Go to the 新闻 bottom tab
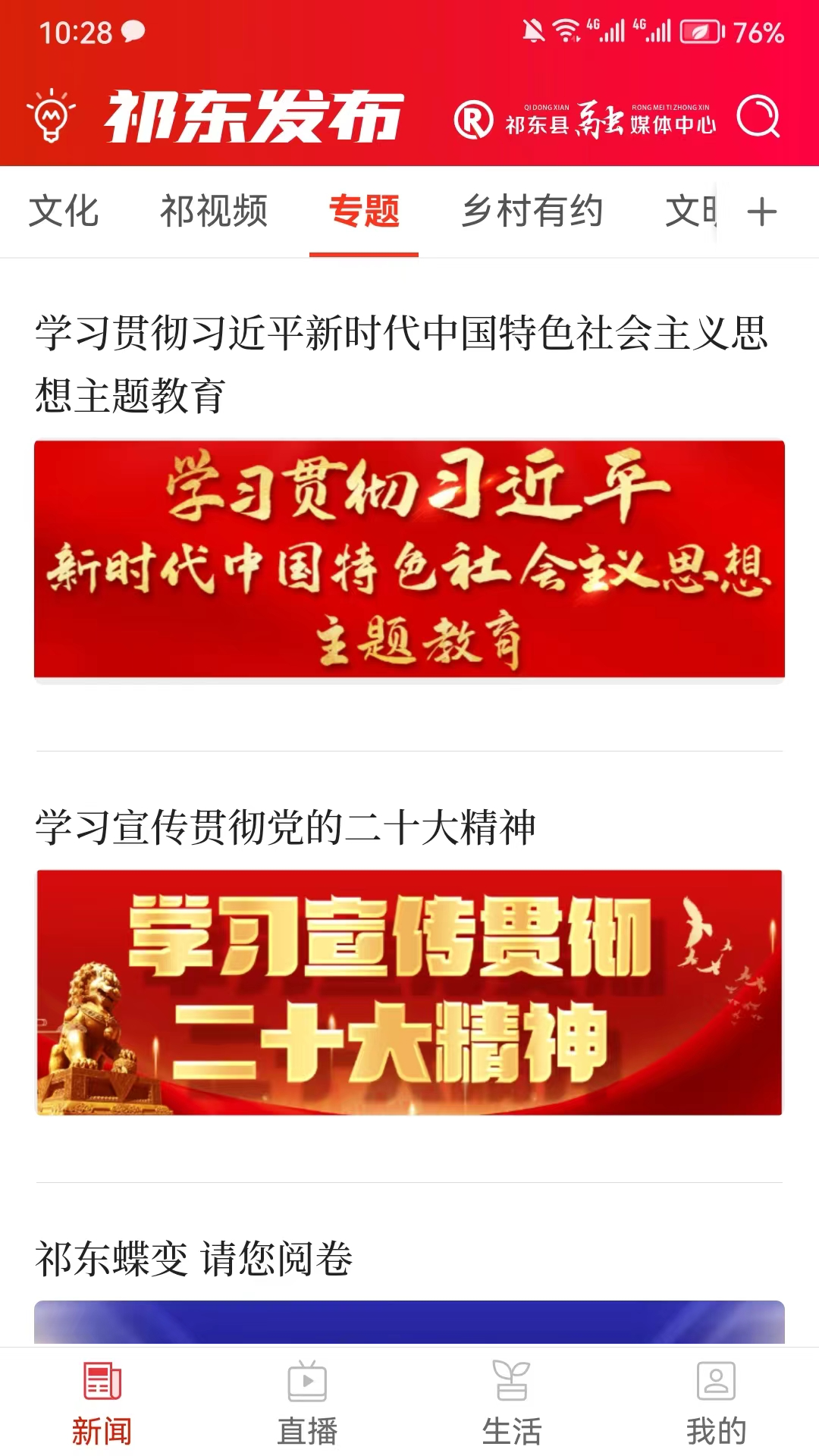 pos(102,1403)
